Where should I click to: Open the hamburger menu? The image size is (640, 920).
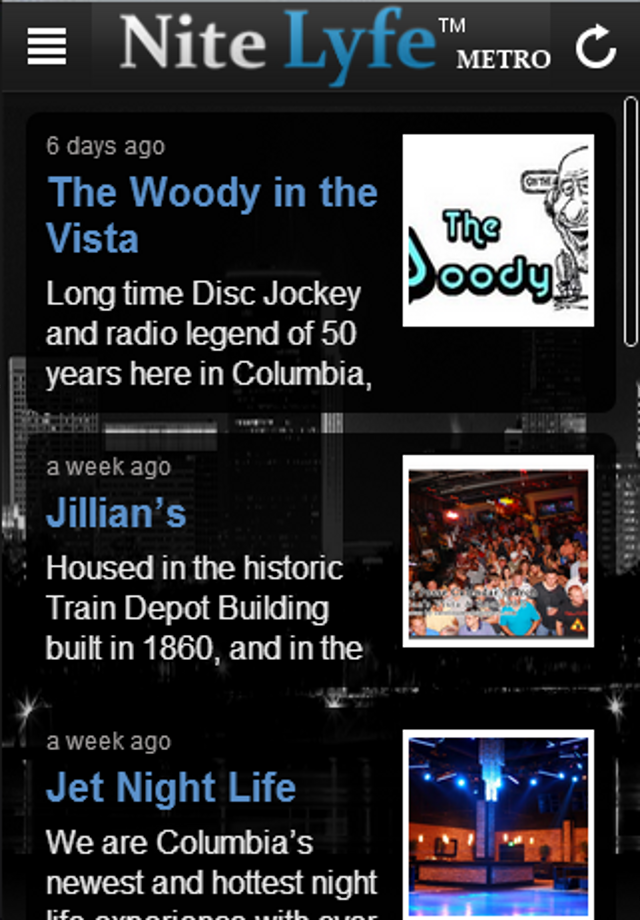pyautogui.click(x=47, y=46)
